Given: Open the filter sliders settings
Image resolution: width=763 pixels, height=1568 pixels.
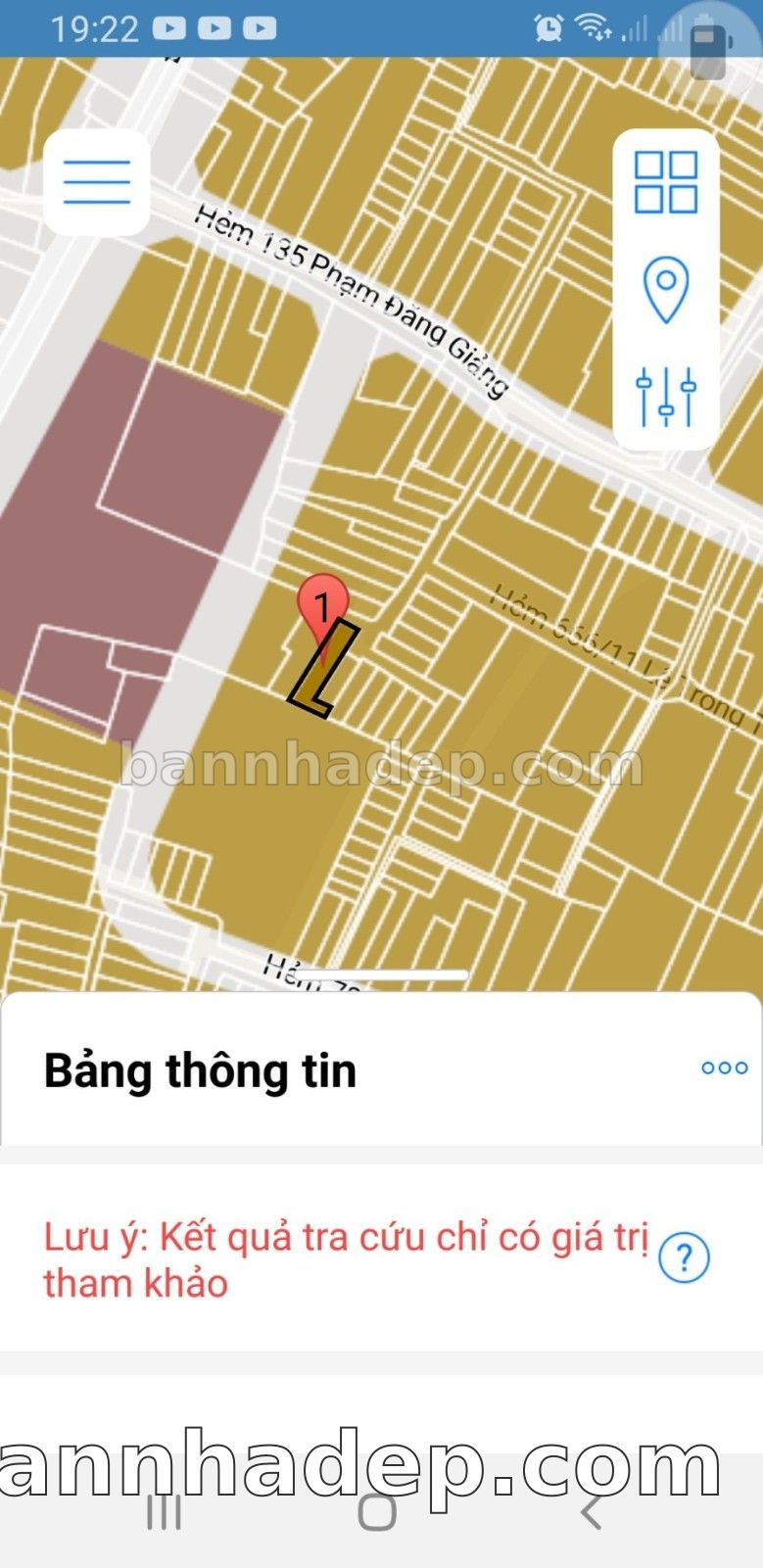Looking at the screenshot, I should [x=666, y=396].
